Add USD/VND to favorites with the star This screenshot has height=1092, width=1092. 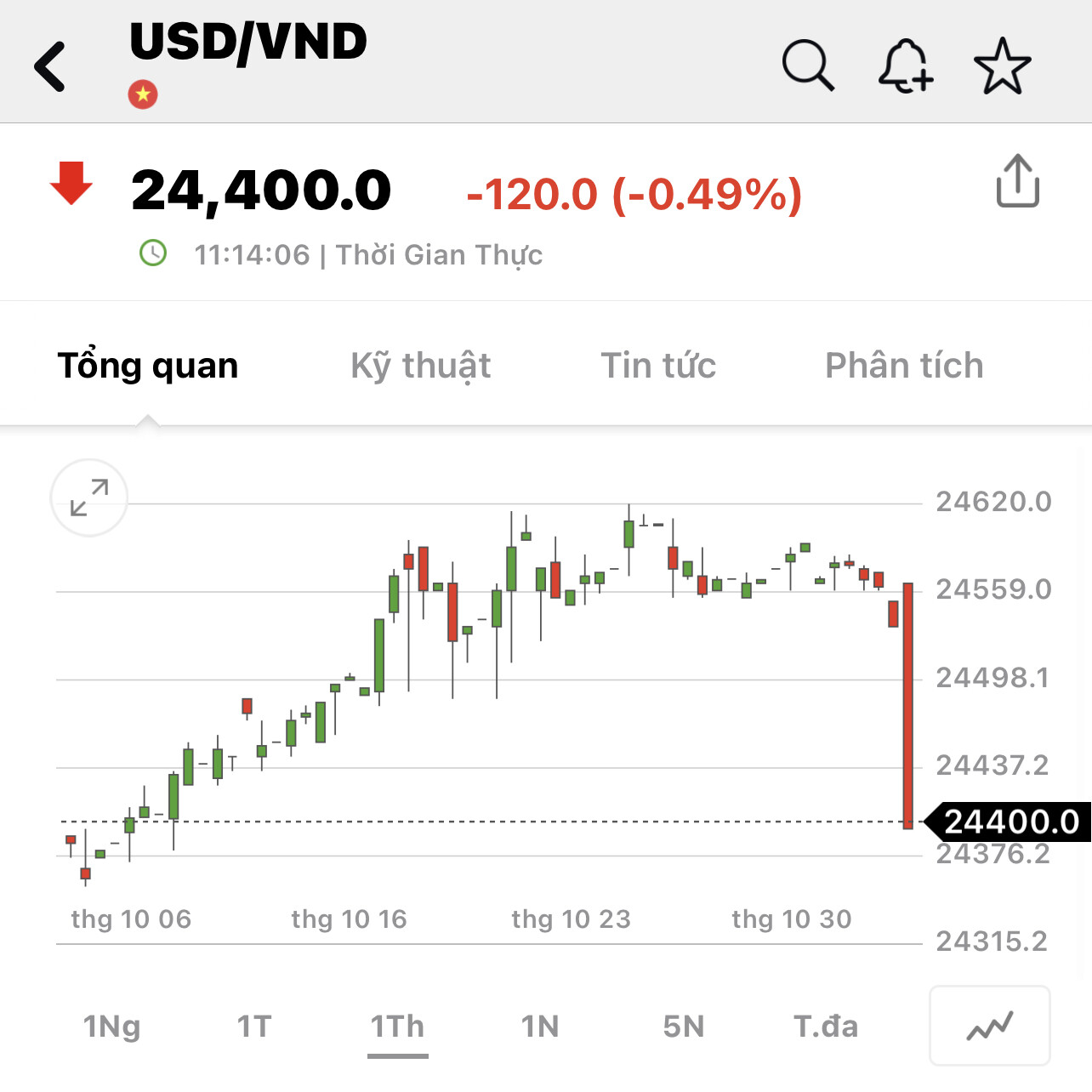pyautogui.click(x=1002, y=65)
